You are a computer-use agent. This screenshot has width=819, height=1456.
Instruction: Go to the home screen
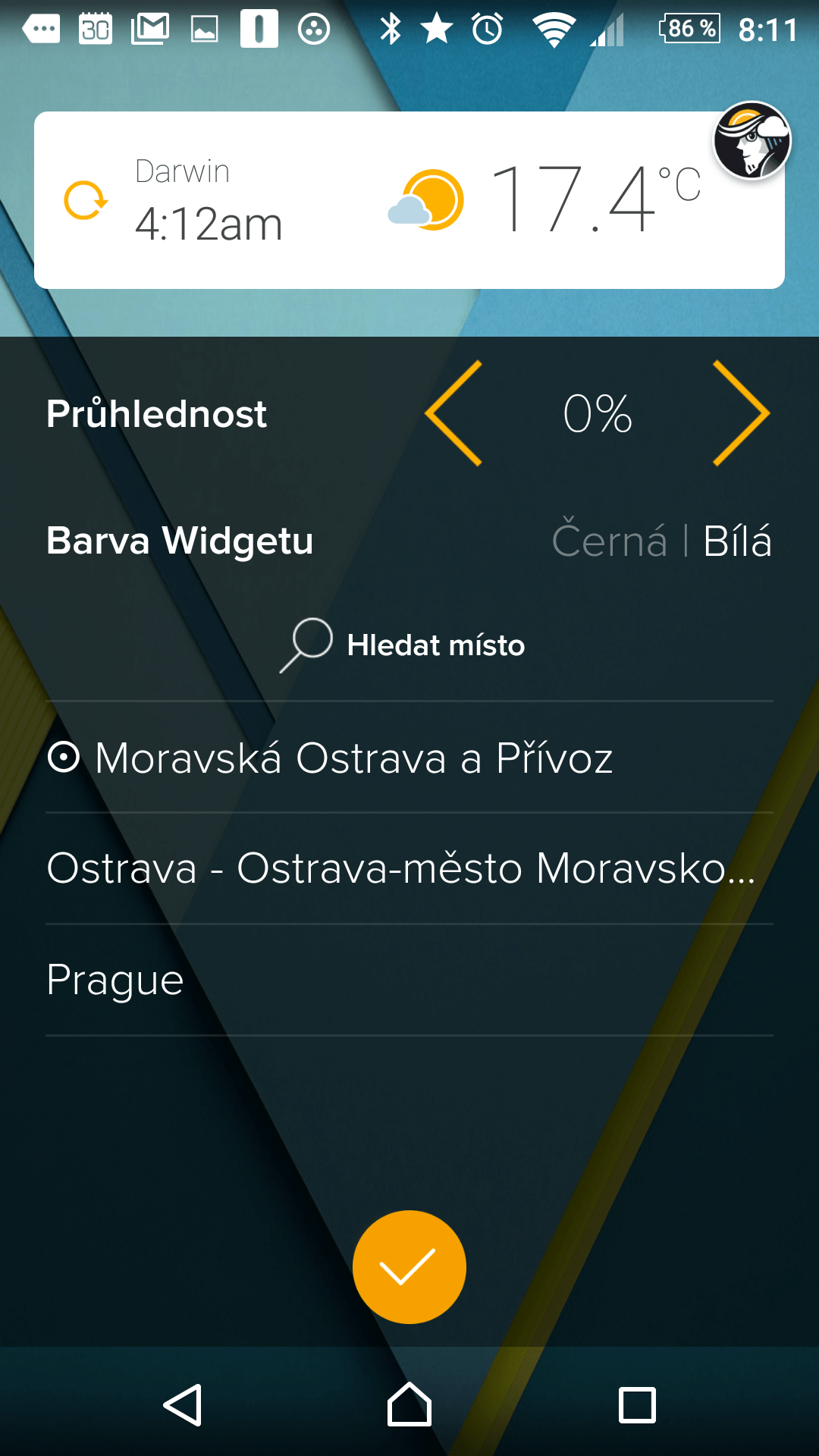[x=409, y=1405]
